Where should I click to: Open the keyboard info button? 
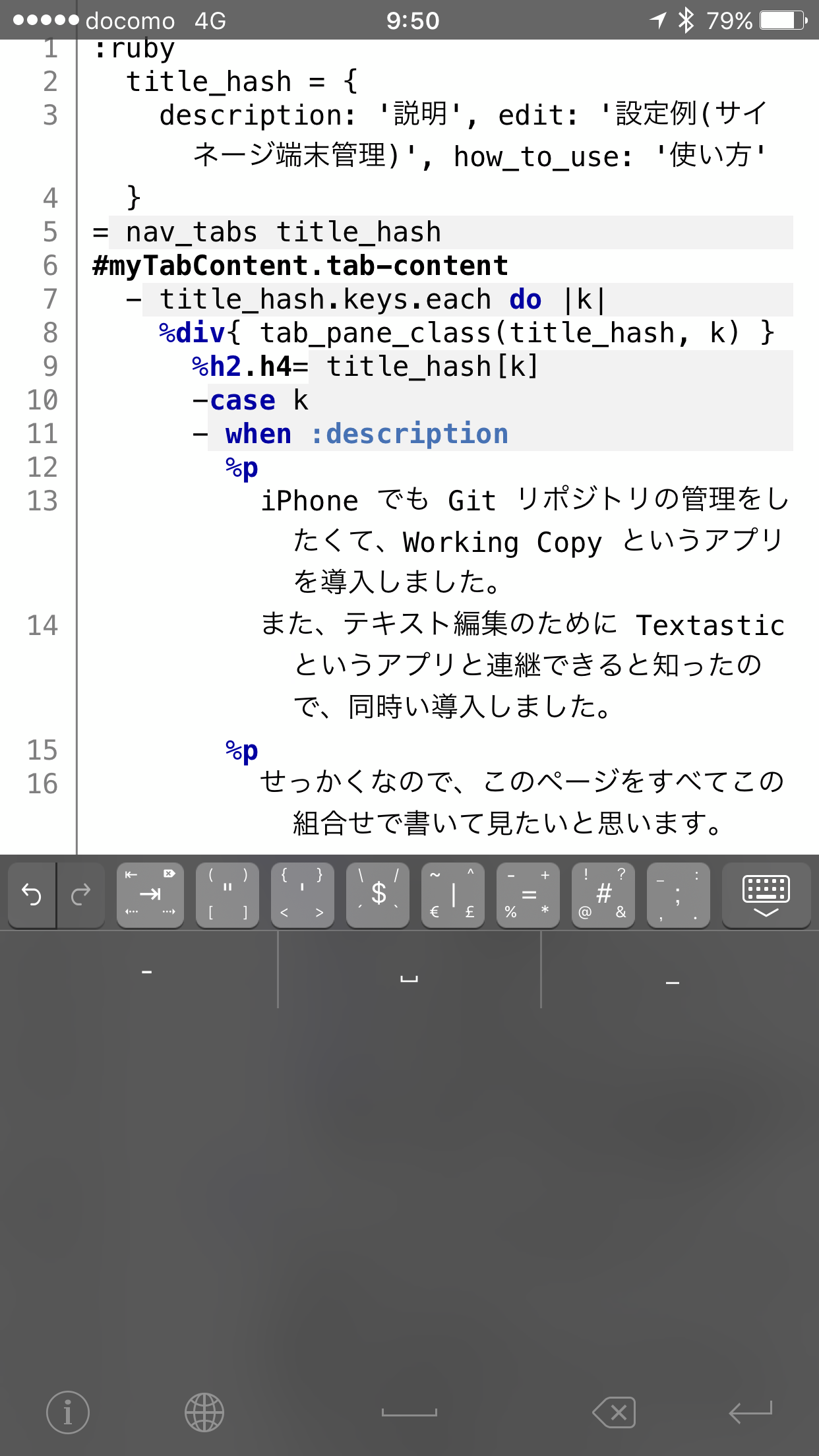click(x=67, y=1412)
